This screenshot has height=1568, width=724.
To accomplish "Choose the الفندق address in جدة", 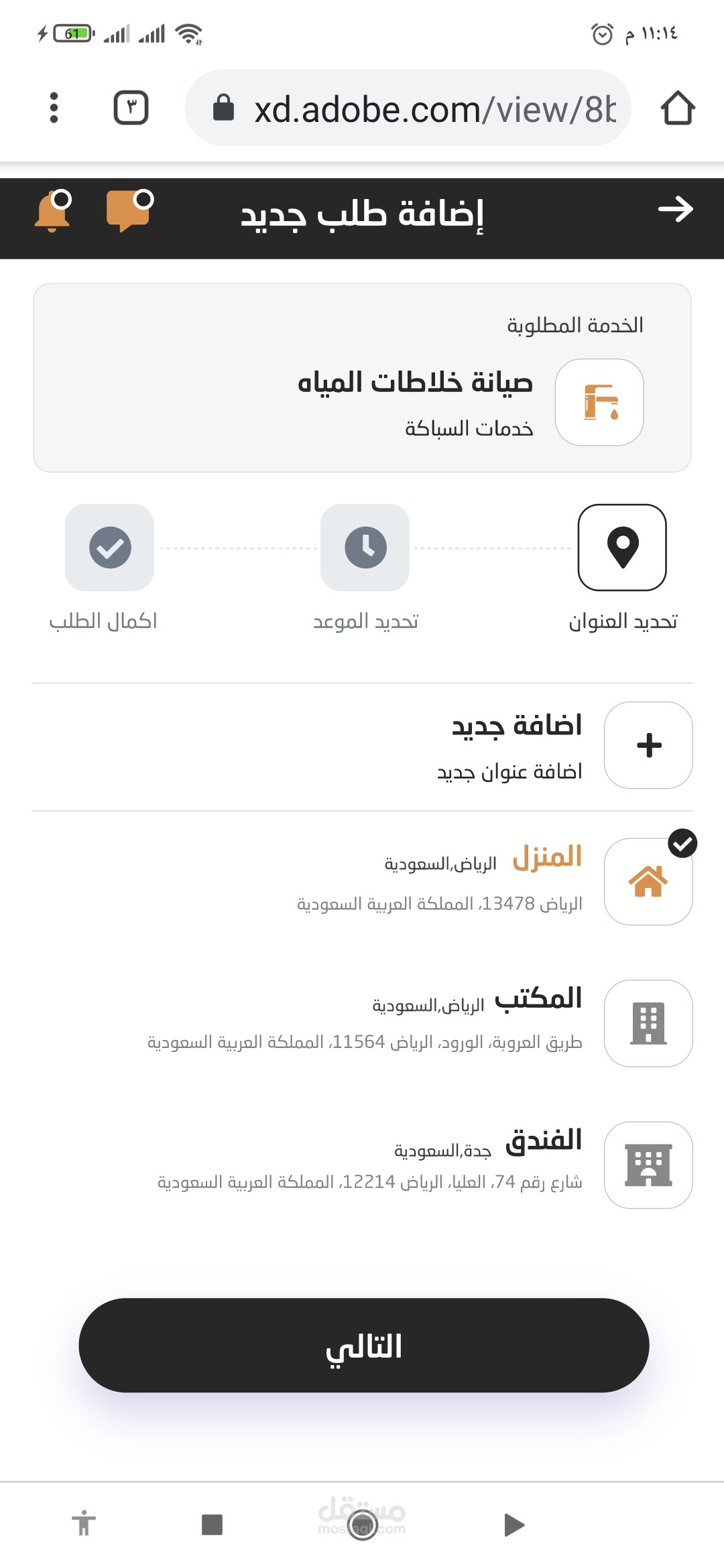I will click(648, 1165).
